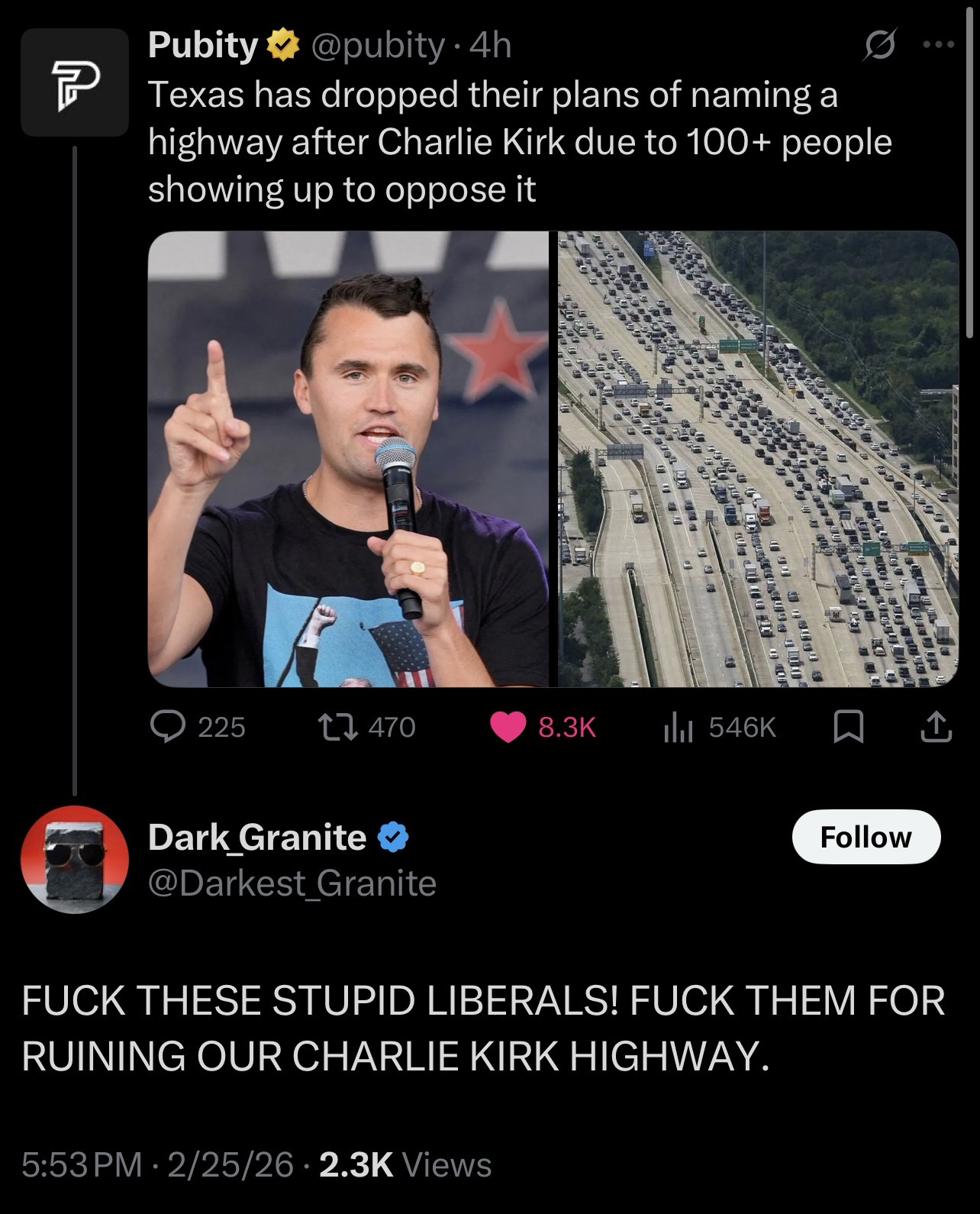Open the left speaker photo in Pubity's post
Viewport: 980px width, 1214px height.
348,459
